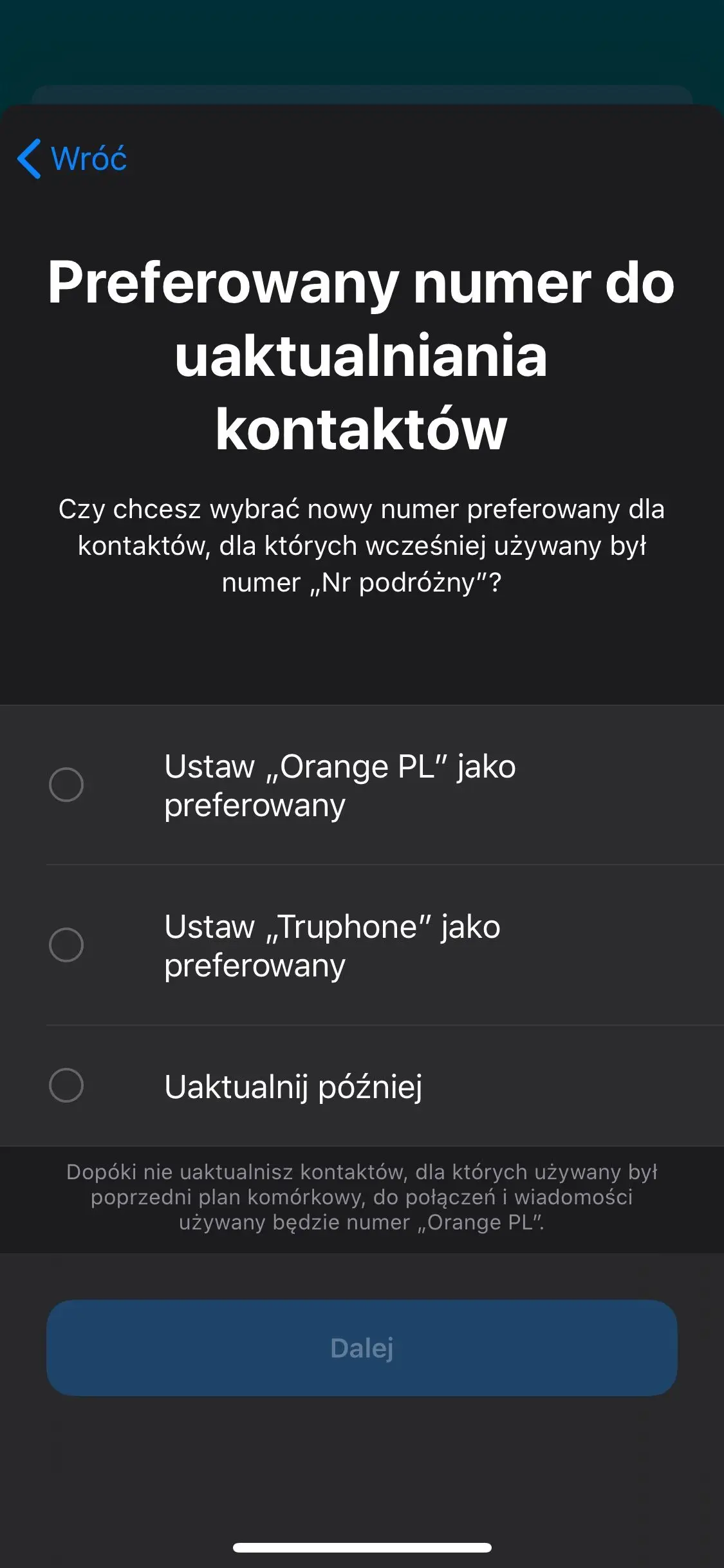The width and height of the screenshot is (724, 1568).
Task: Tap the Dalej button to continue
Action: pos(362,1348)
